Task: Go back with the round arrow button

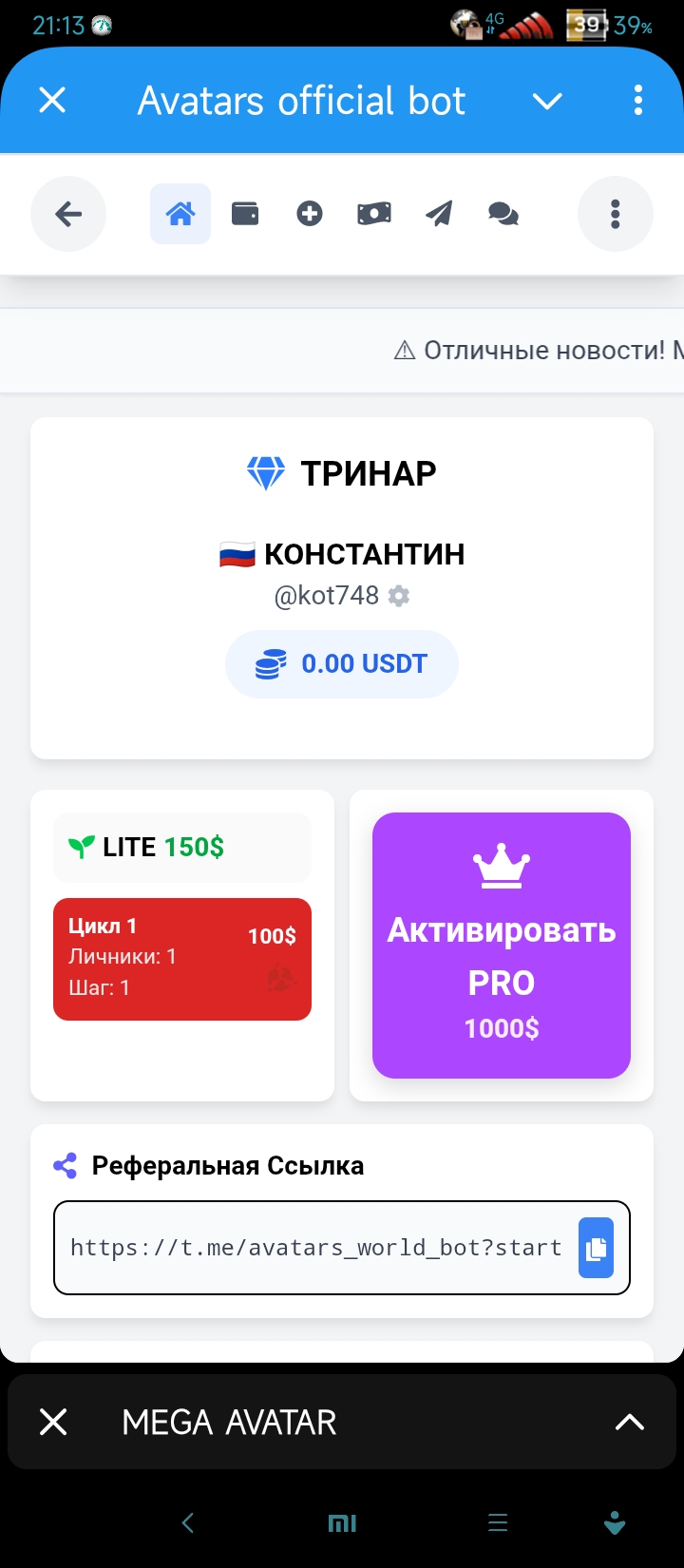Action: pos(68,214)
